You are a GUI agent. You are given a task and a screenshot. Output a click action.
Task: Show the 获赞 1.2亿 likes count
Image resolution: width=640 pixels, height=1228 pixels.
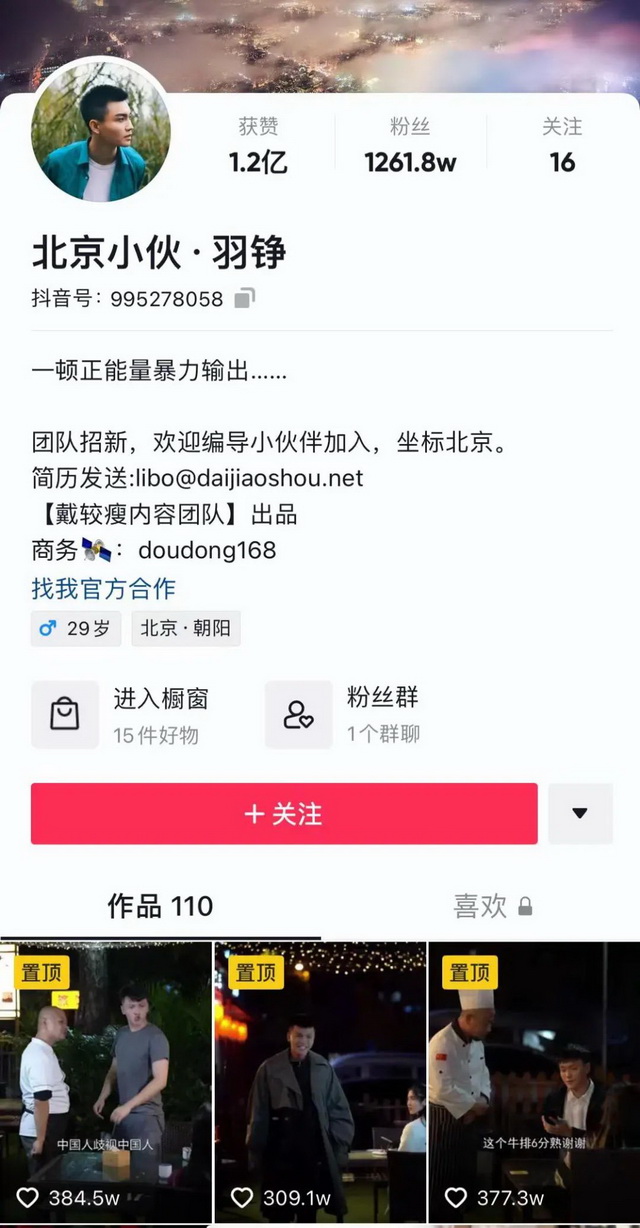(x=258, y=146)
